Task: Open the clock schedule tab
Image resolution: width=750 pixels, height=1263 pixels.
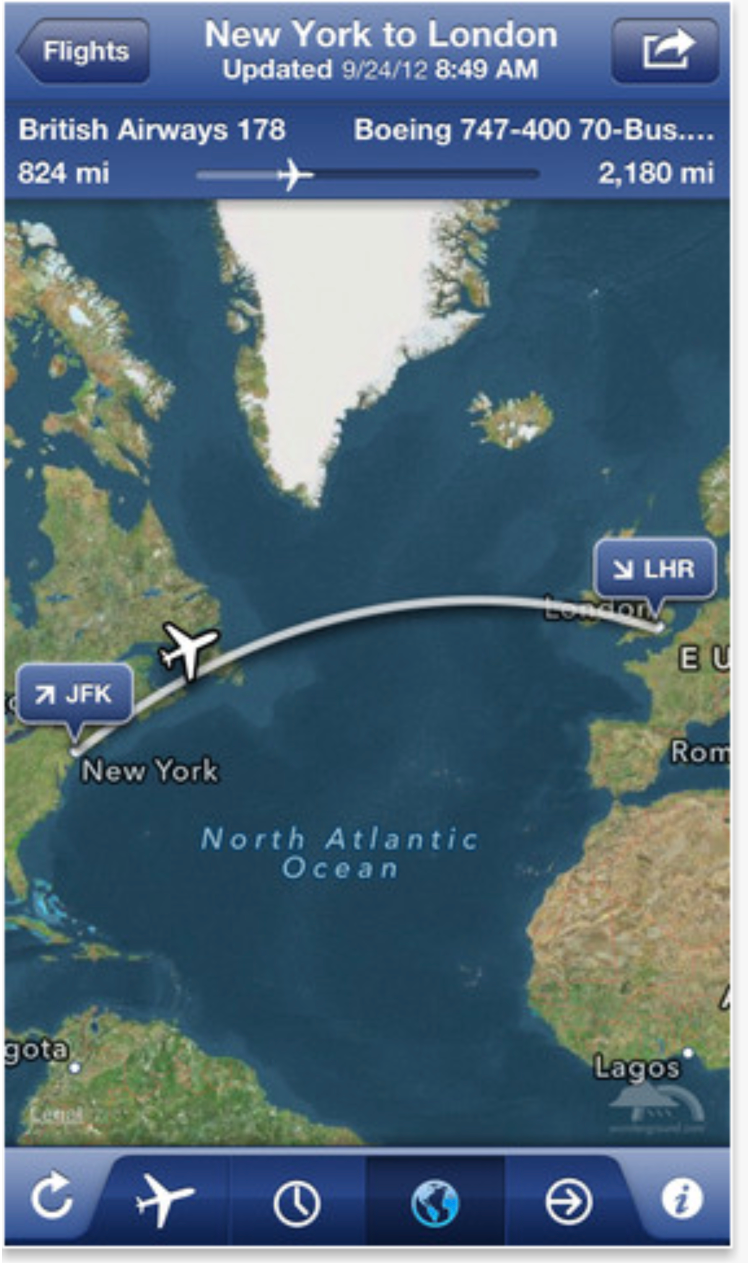Action: pyautogui.click(x=297, y=1198)
